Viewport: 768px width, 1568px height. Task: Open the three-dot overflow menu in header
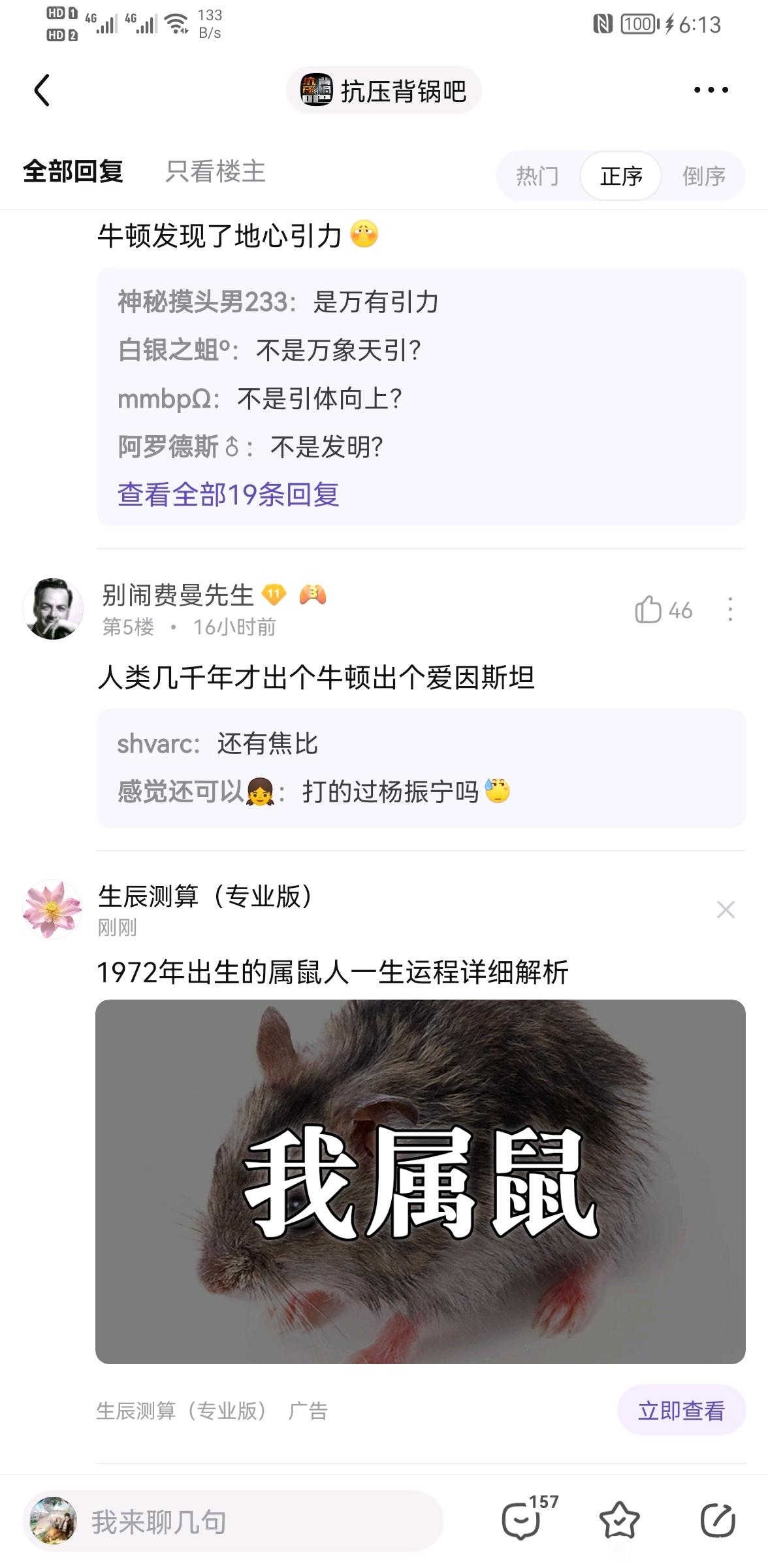point(711,90)
